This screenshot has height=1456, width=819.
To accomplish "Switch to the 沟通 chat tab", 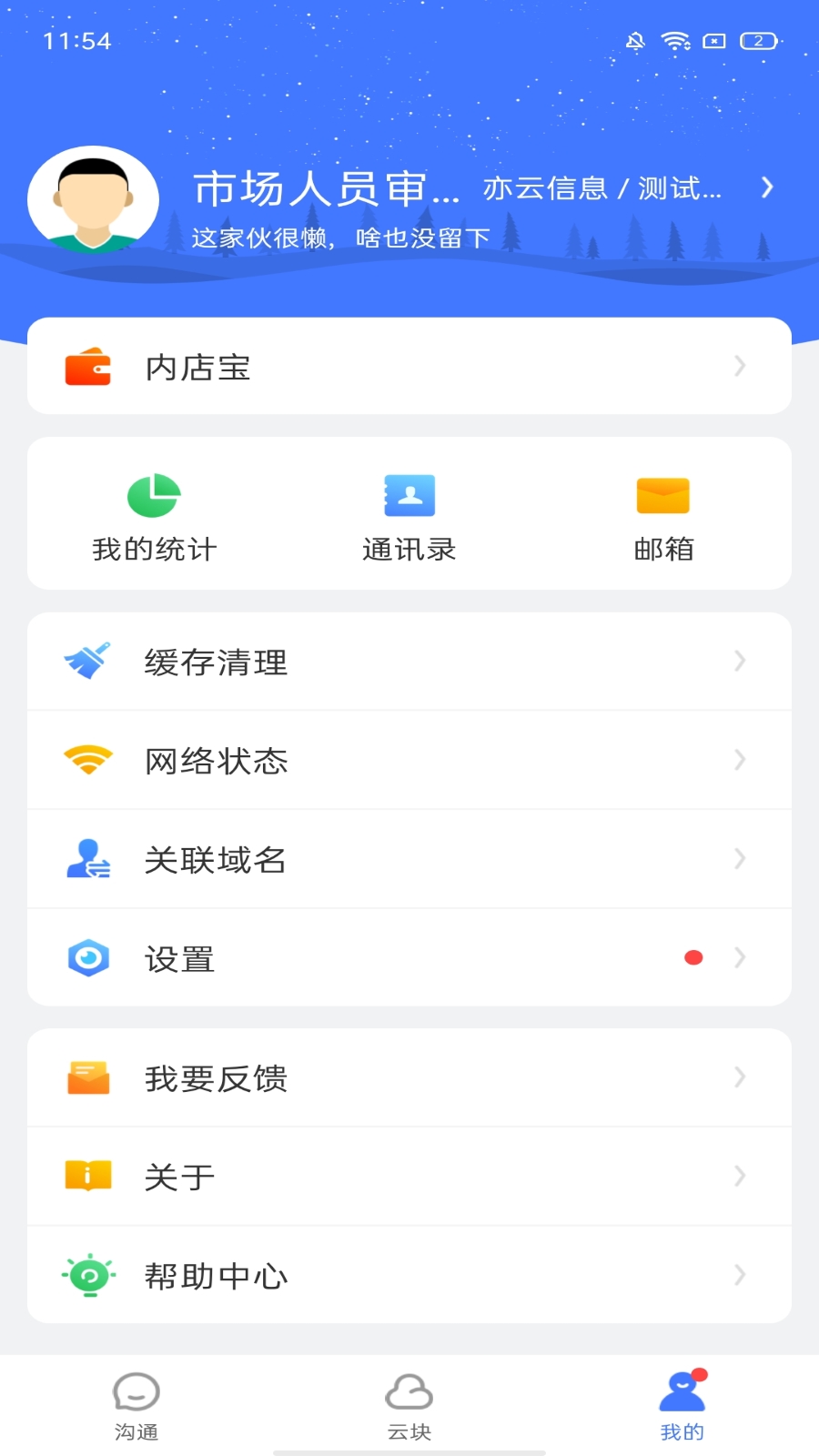I will 136,1406.
